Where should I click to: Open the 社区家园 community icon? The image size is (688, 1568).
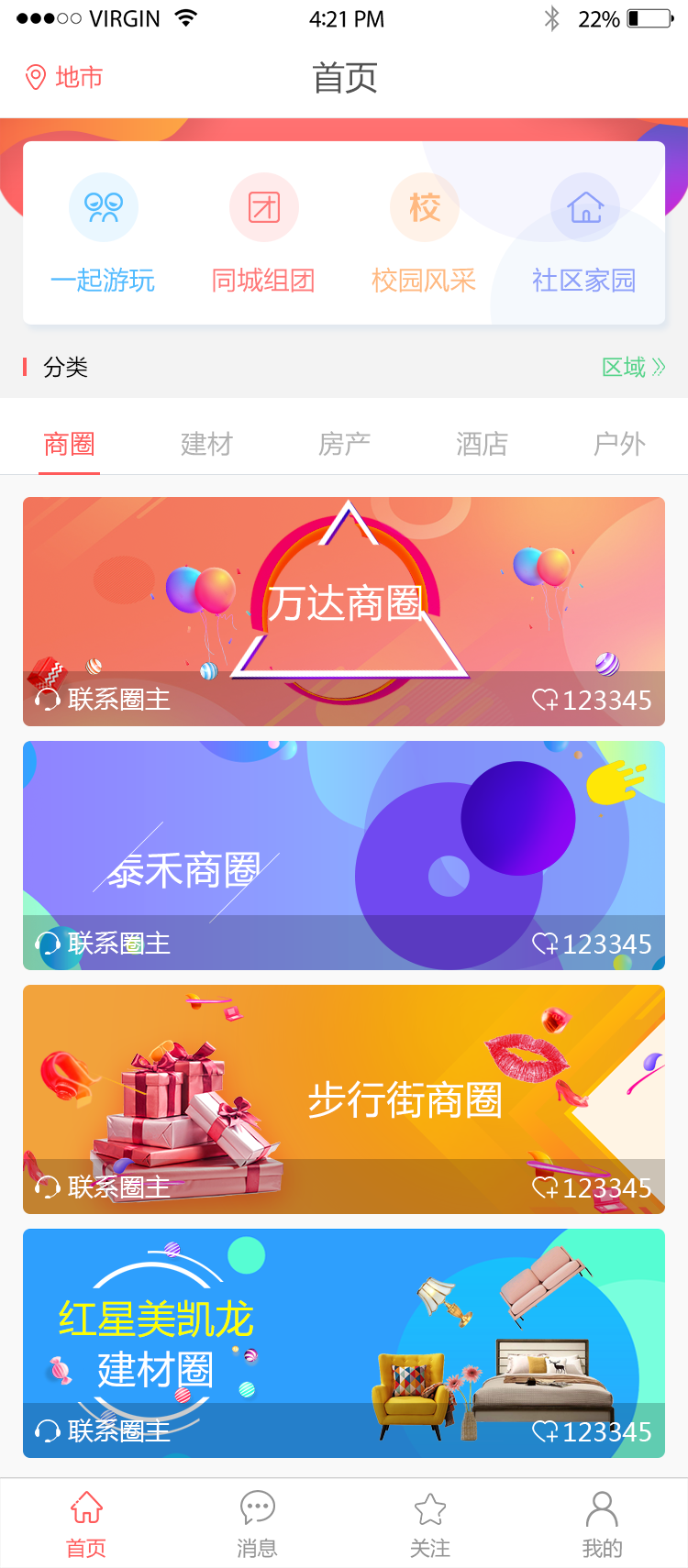[x=584, y=207]
